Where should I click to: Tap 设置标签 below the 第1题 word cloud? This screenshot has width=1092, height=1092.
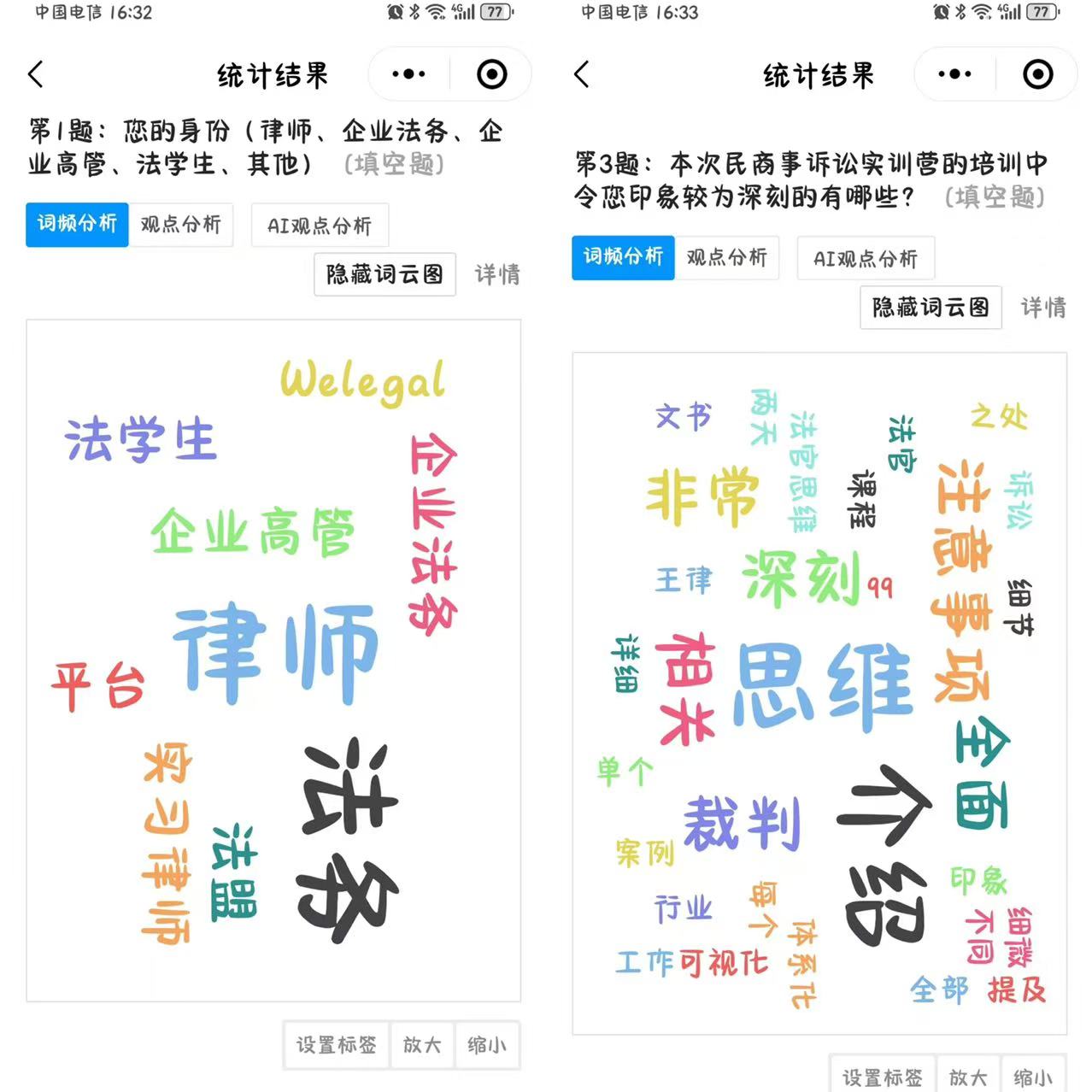click(336, 1045)
